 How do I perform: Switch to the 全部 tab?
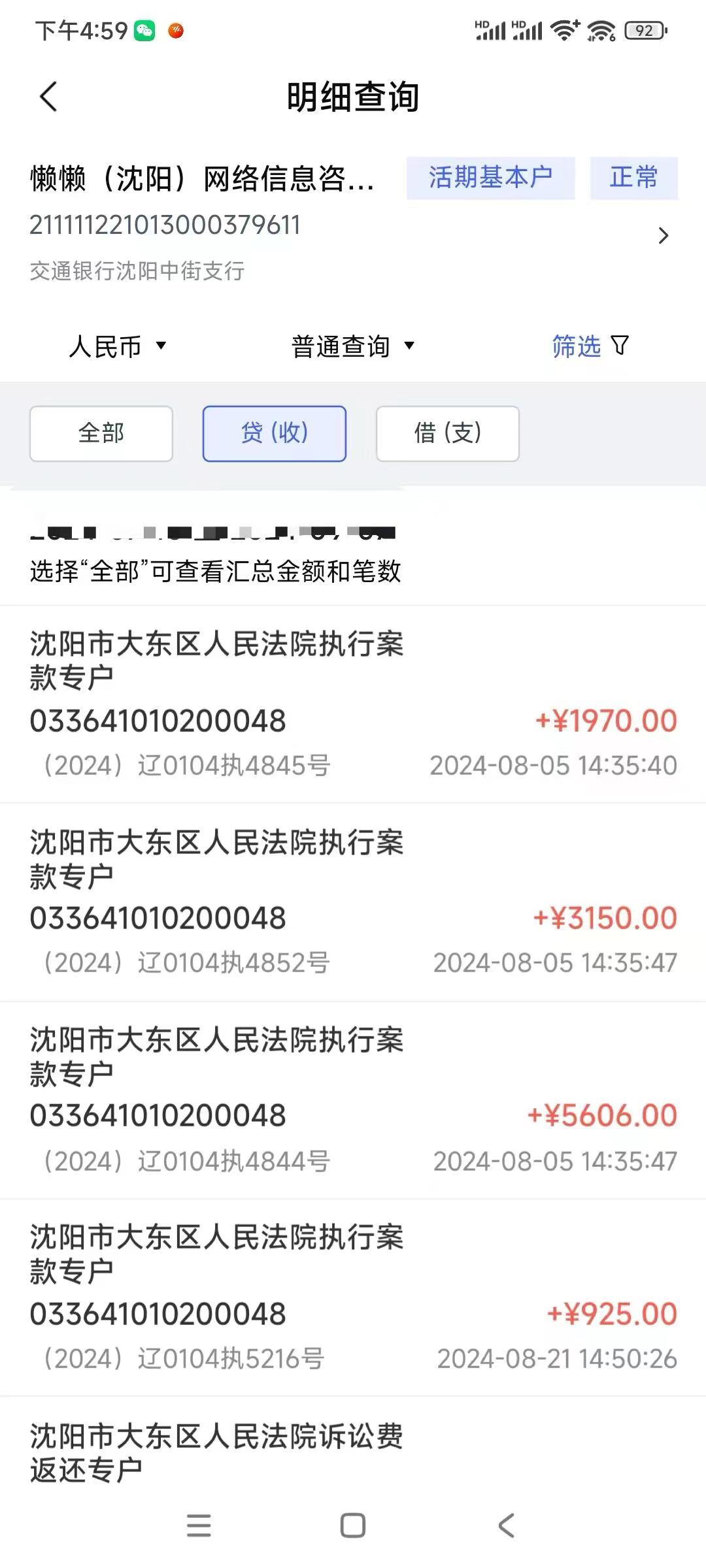point(100,433)
